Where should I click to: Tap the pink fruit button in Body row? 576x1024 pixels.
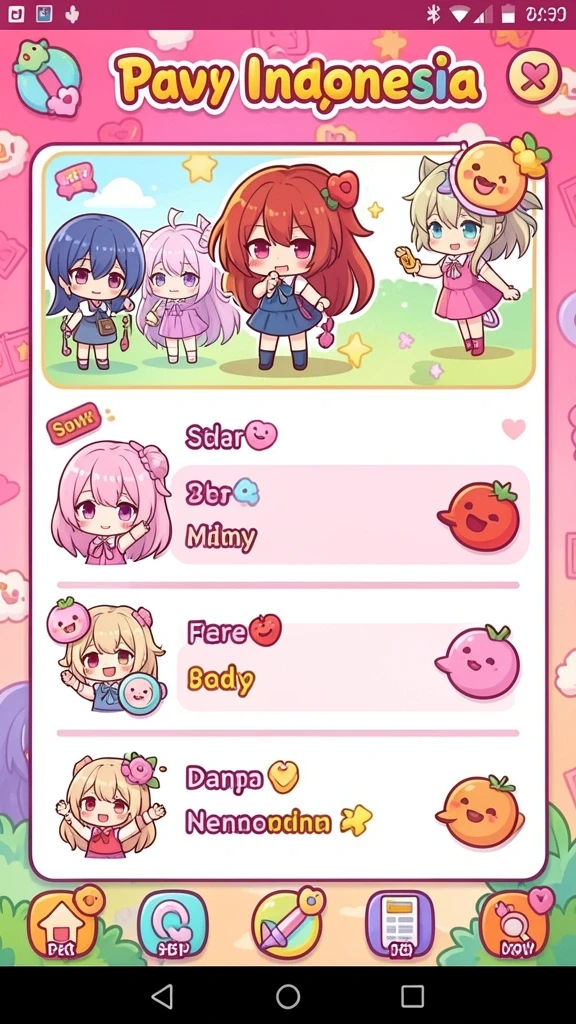pos(478,660)
